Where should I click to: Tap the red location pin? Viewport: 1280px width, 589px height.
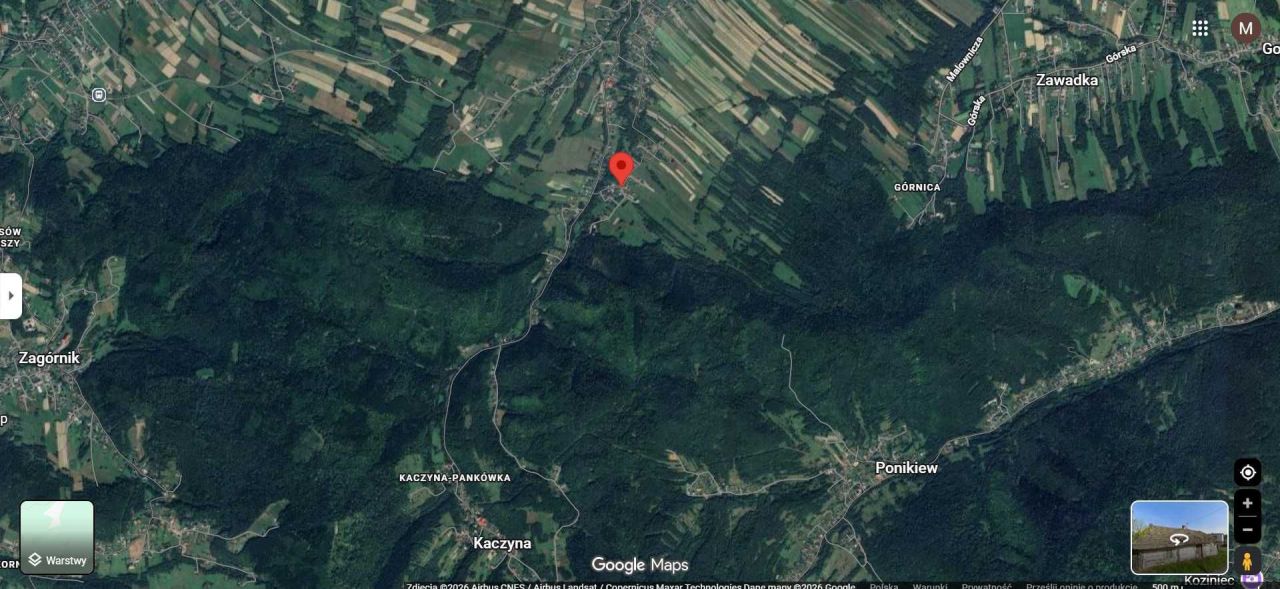(x=621, y=168)
